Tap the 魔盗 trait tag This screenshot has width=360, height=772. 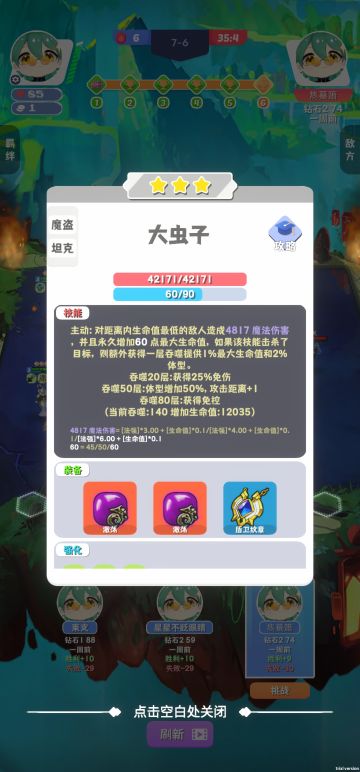click(x=63, y=225)
